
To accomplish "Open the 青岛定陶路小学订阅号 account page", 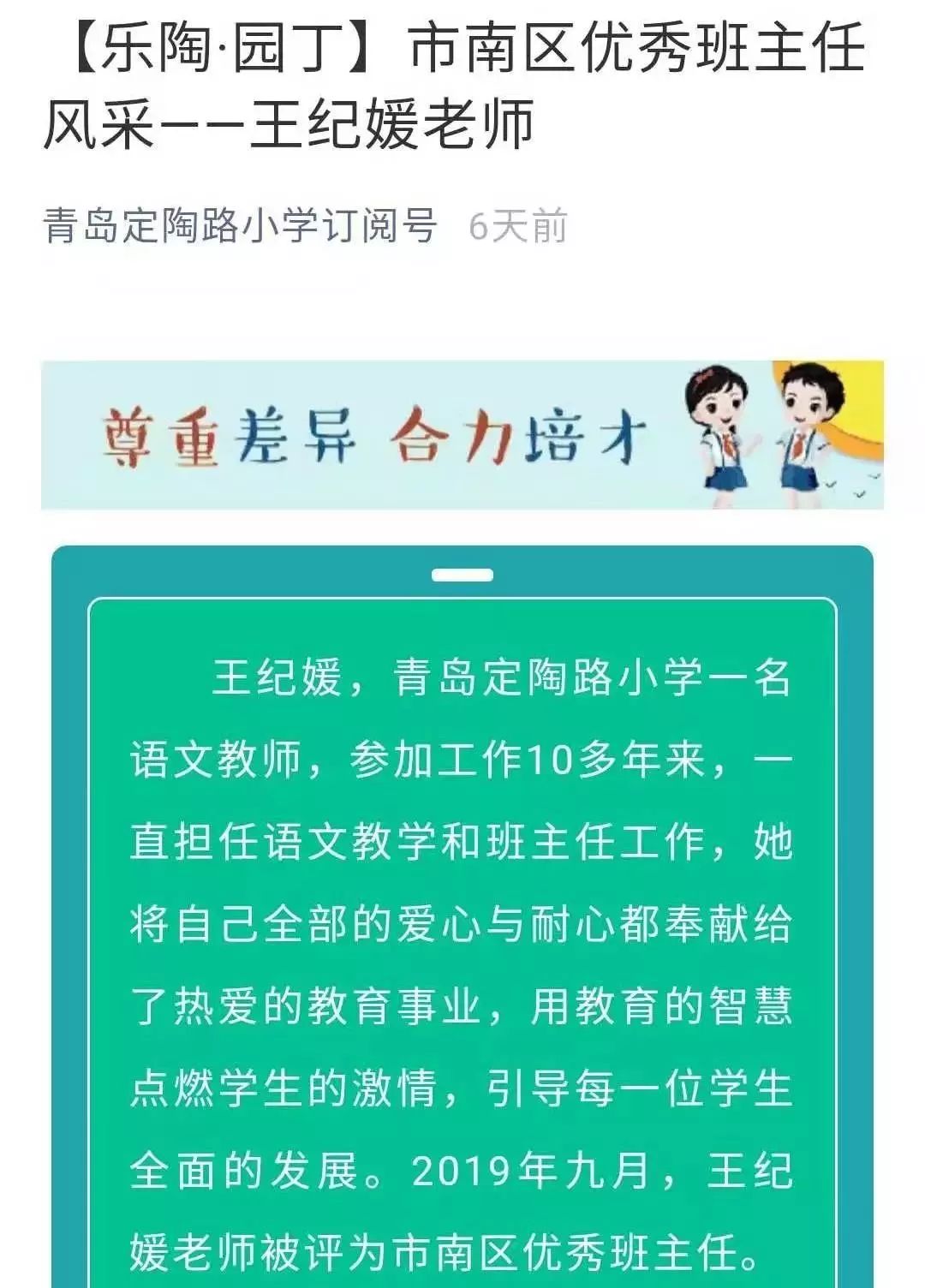I will tap(241, 227).
